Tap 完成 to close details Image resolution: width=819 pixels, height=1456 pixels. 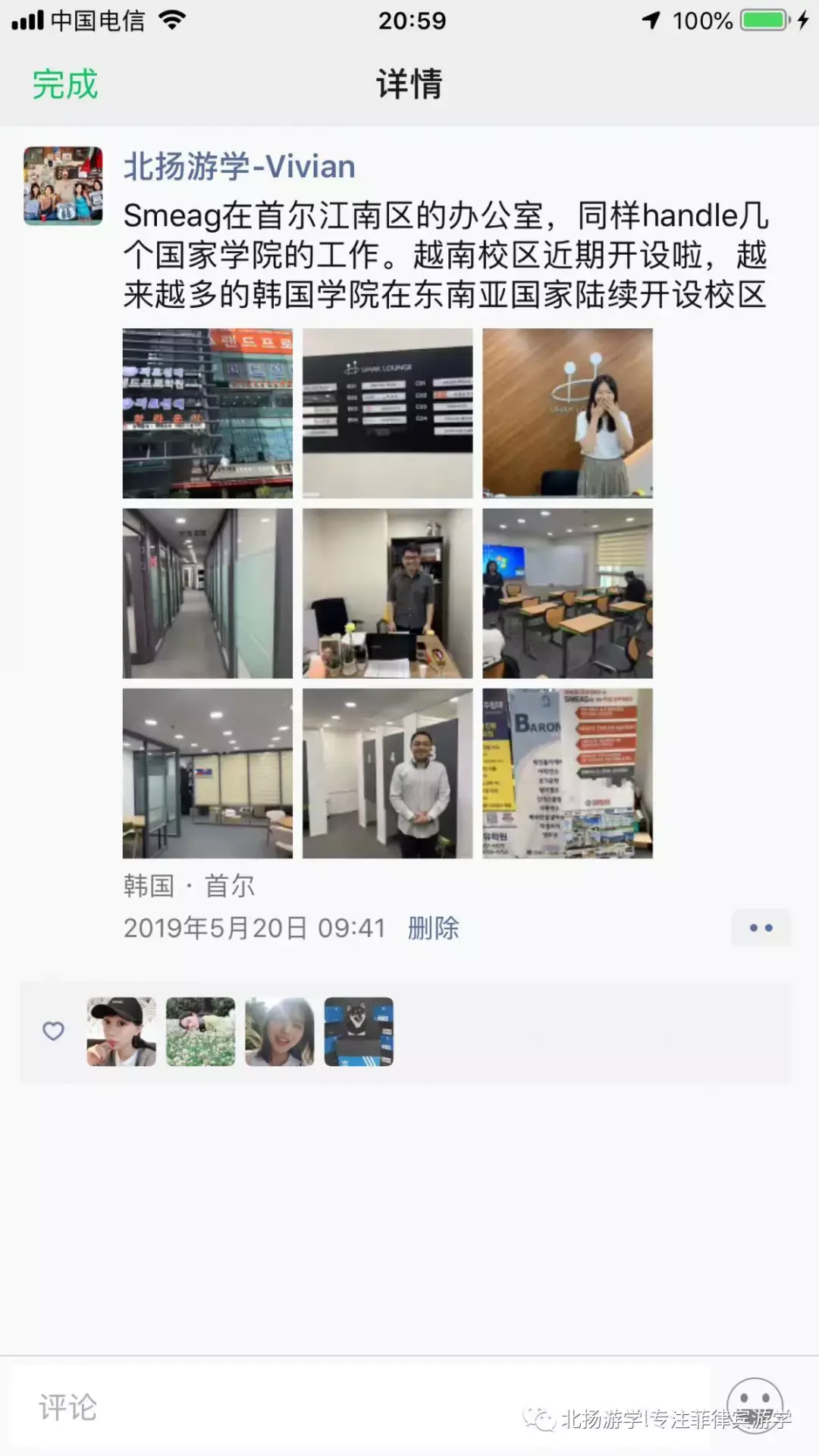click(x=65, y=84)
